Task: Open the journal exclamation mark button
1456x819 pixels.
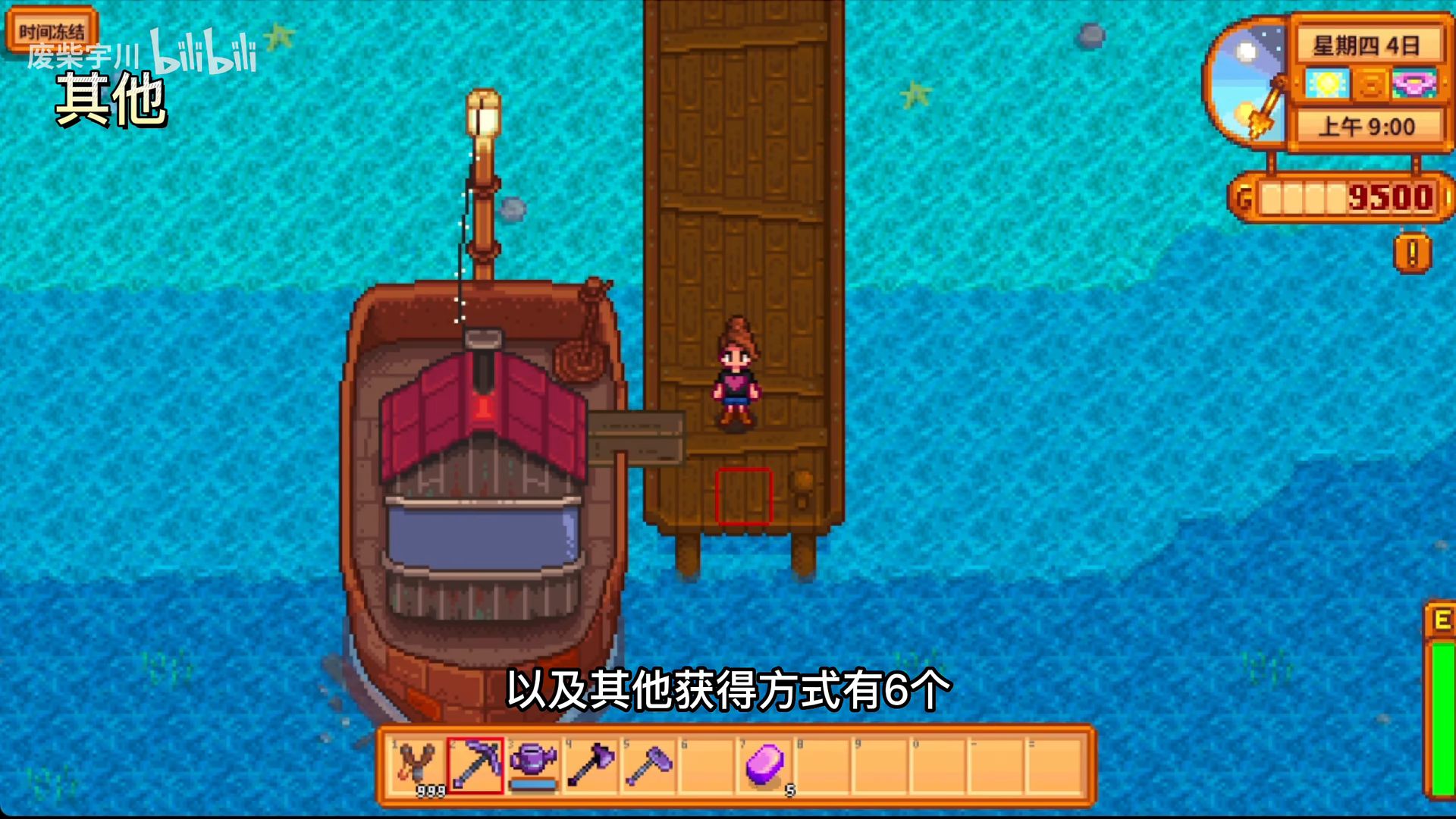Action: (x=1412, y=253)
